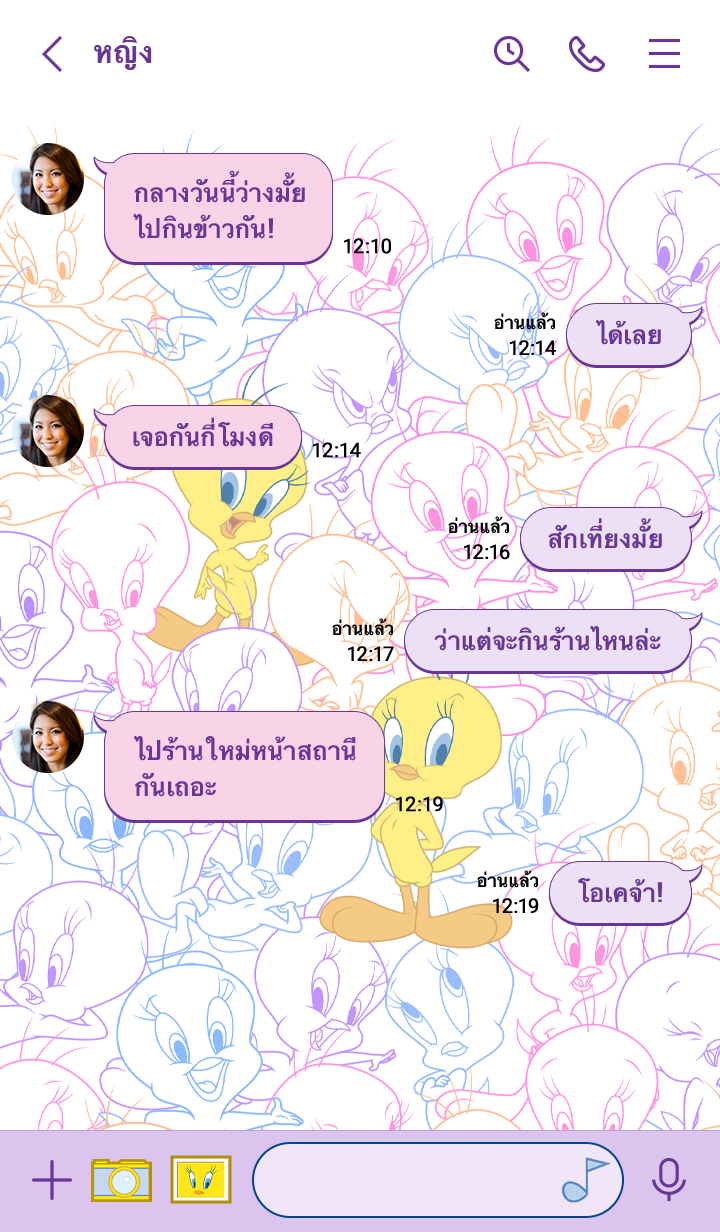Open the chat menu
This screenshot has height=1232, width=720.
tap(664, 54)
